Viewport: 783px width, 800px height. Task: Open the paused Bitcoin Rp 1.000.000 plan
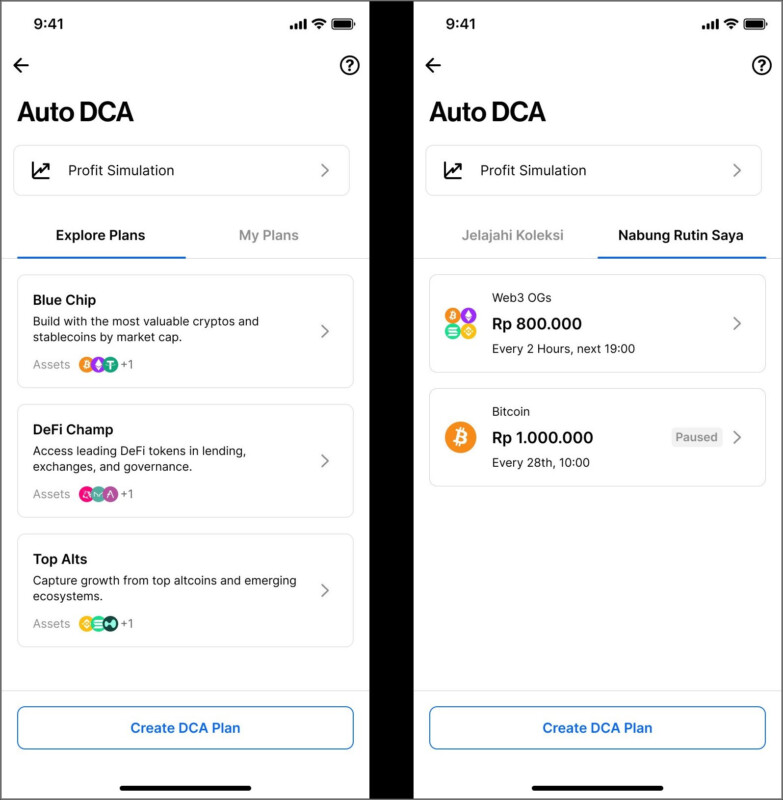click(597, 437)
